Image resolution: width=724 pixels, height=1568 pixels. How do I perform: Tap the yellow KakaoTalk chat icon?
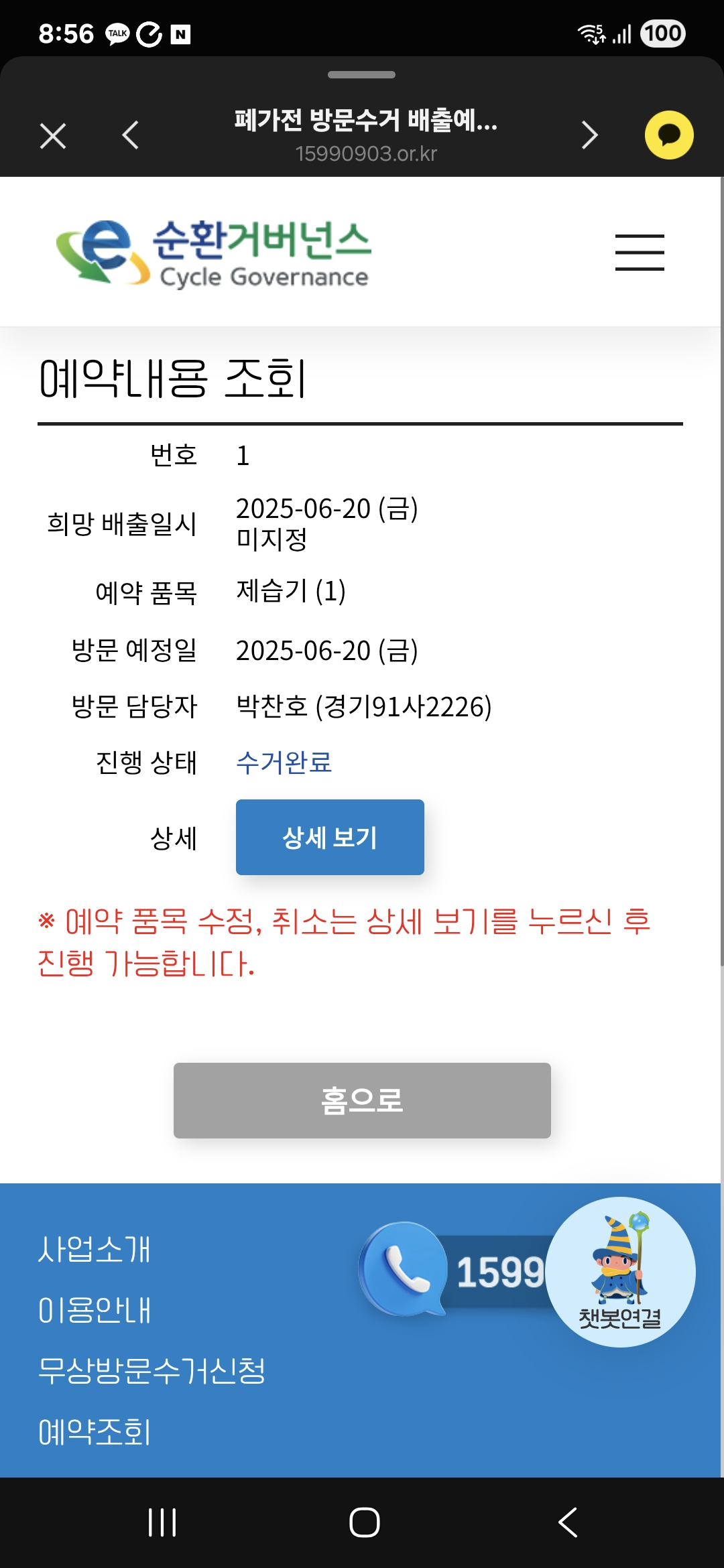[x=668, y=135]
